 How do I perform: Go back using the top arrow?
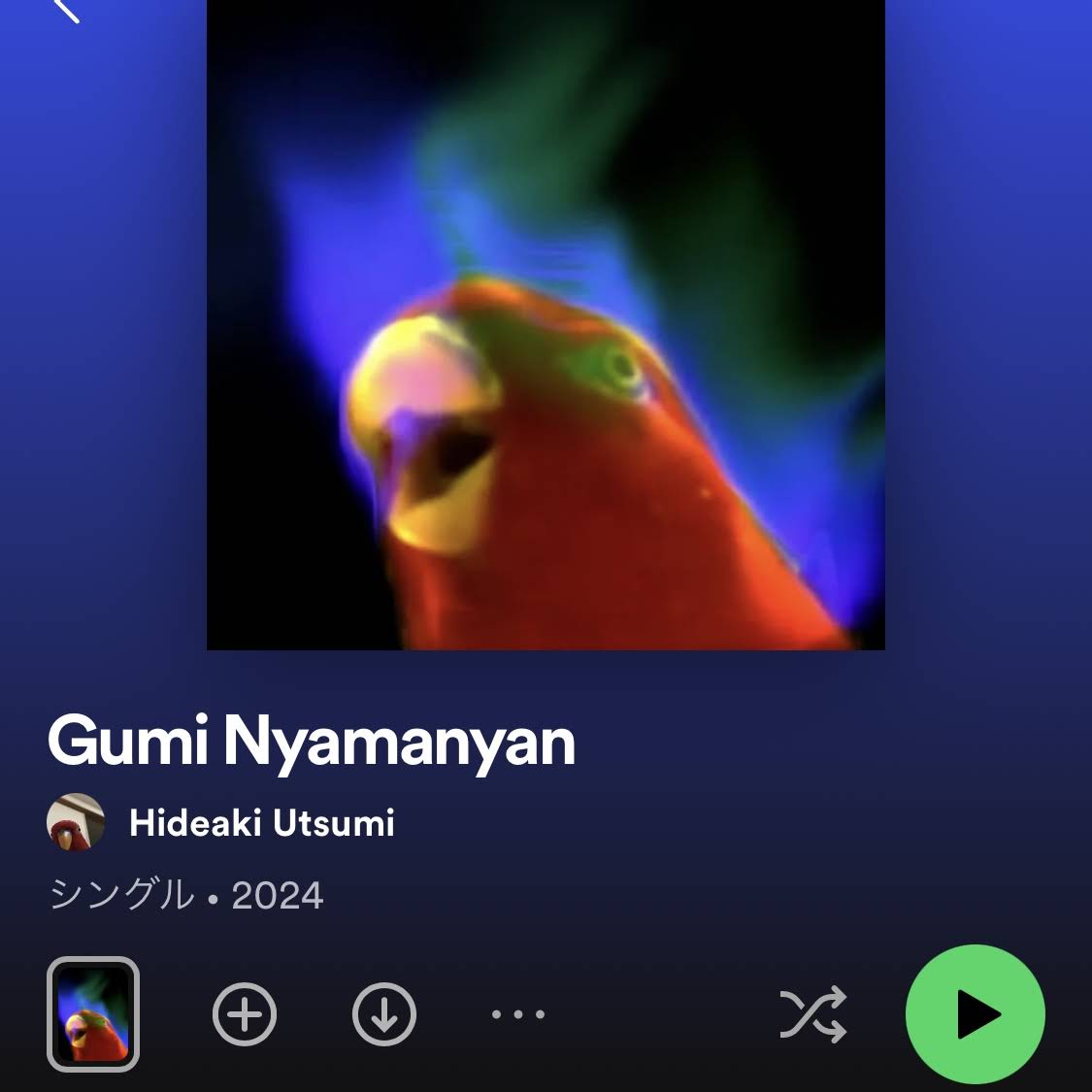click(x=66, y=10)
